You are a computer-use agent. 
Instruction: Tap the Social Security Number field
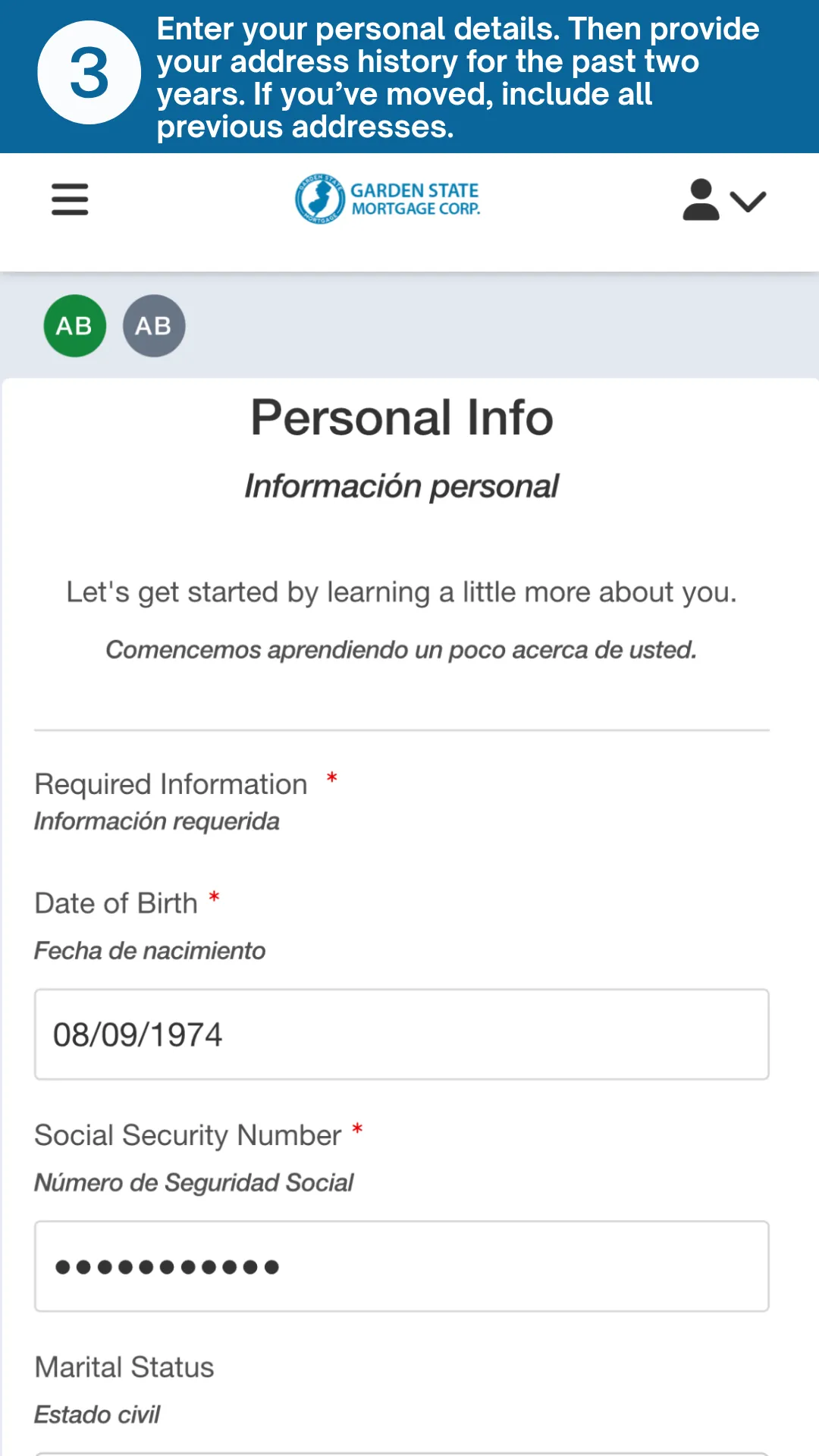401,1266
